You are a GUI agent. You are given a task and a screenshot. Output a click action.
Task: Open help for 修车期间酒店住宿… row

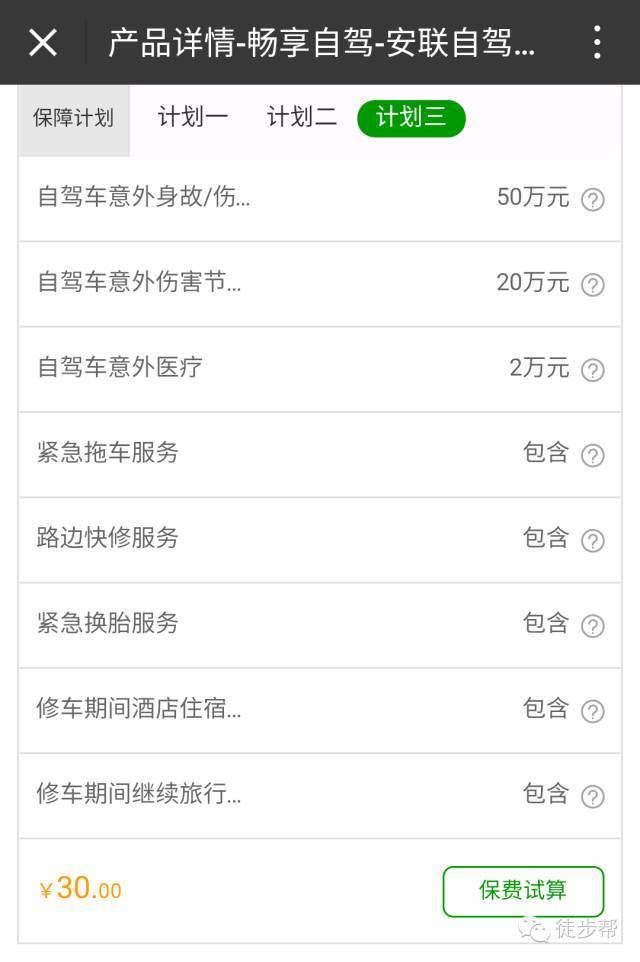coord(593,711)
